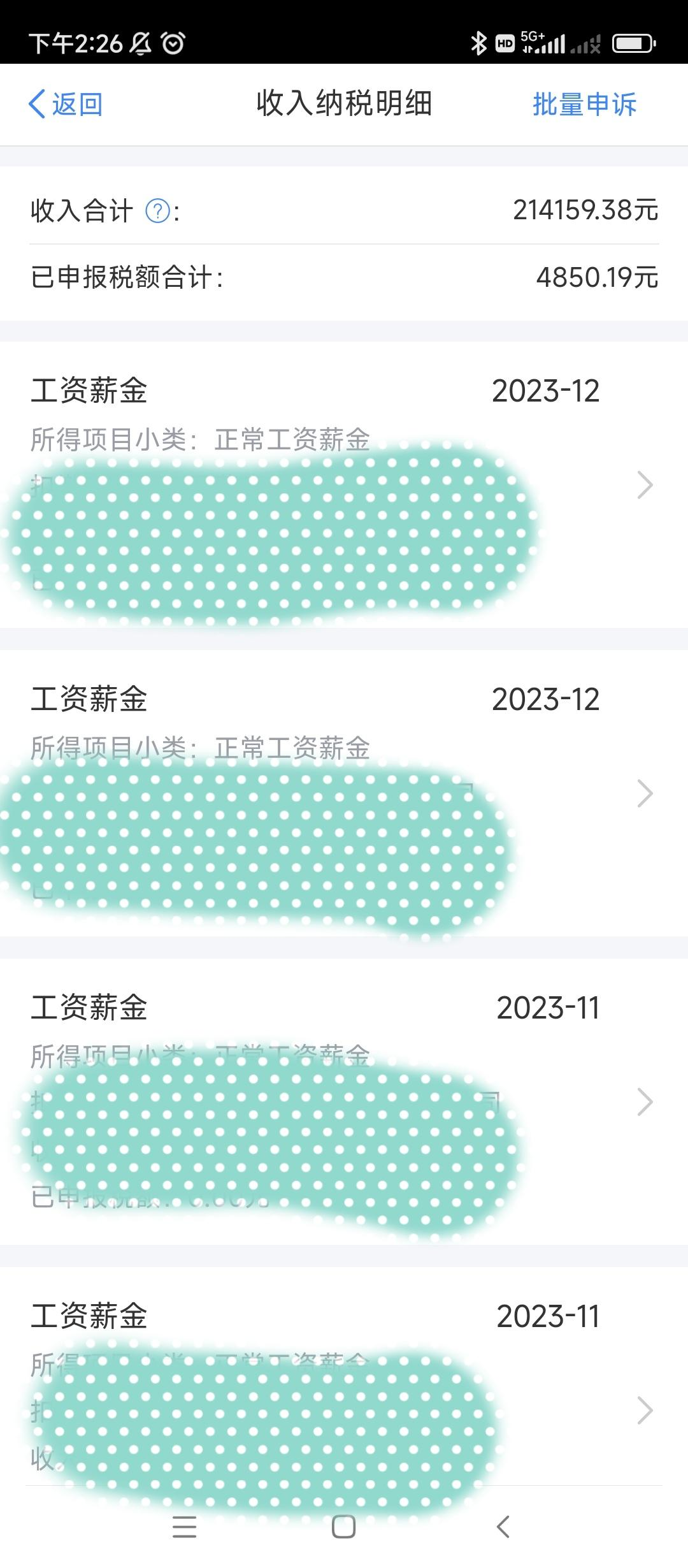688x1568 pixels.
Task: Show help for 收入合计 question mark
Action: tap(157, 211)
